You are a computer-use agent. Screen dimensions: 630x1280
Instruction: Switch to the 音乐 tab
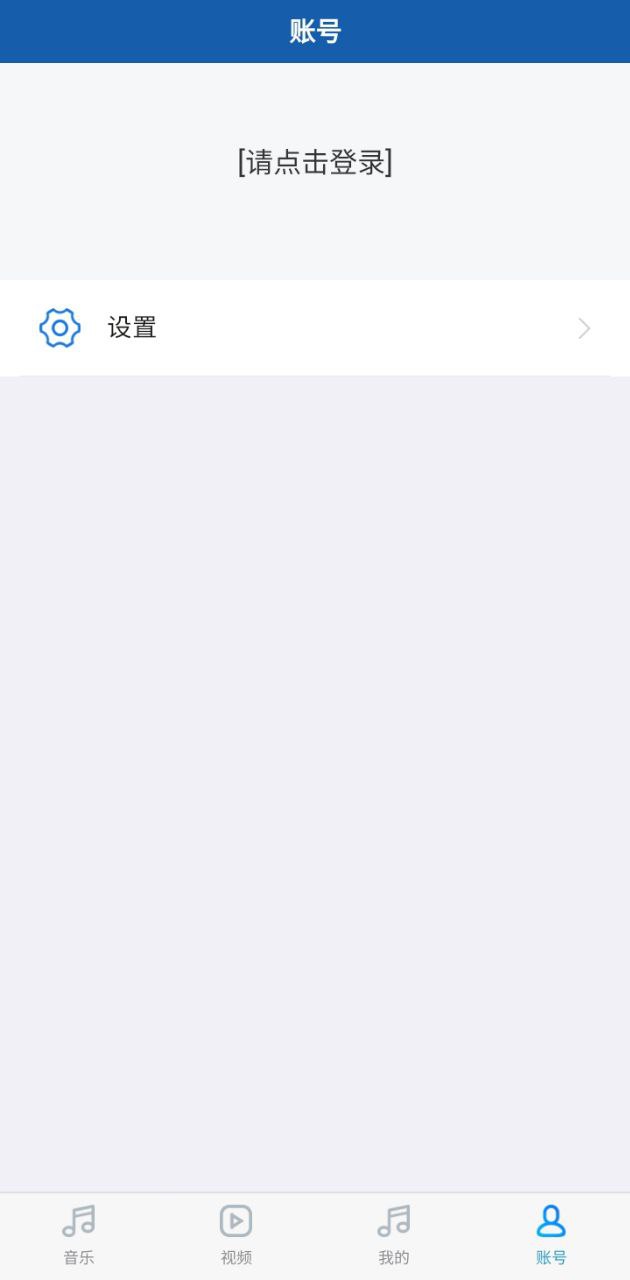point(79,1236)
